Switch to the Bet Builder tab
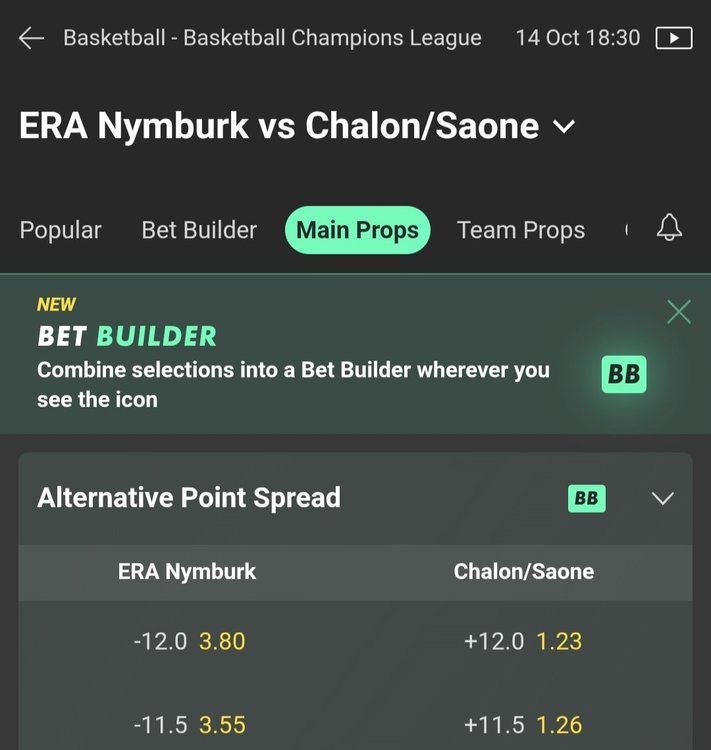This screenshot has height=750, width=711. tap(199, 230)
